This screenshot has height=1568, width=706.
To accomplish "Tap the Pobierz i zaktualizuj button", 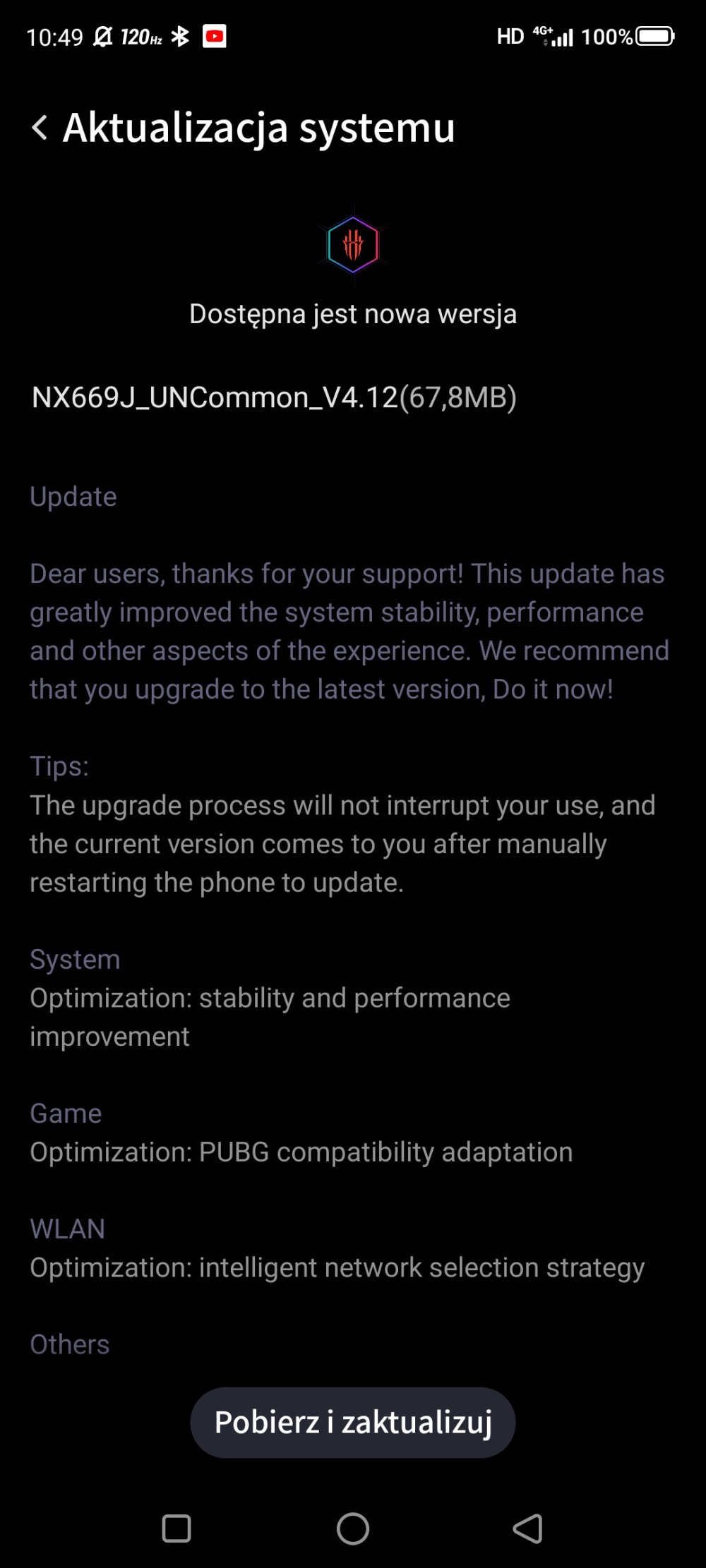I will coord(353,1422).
